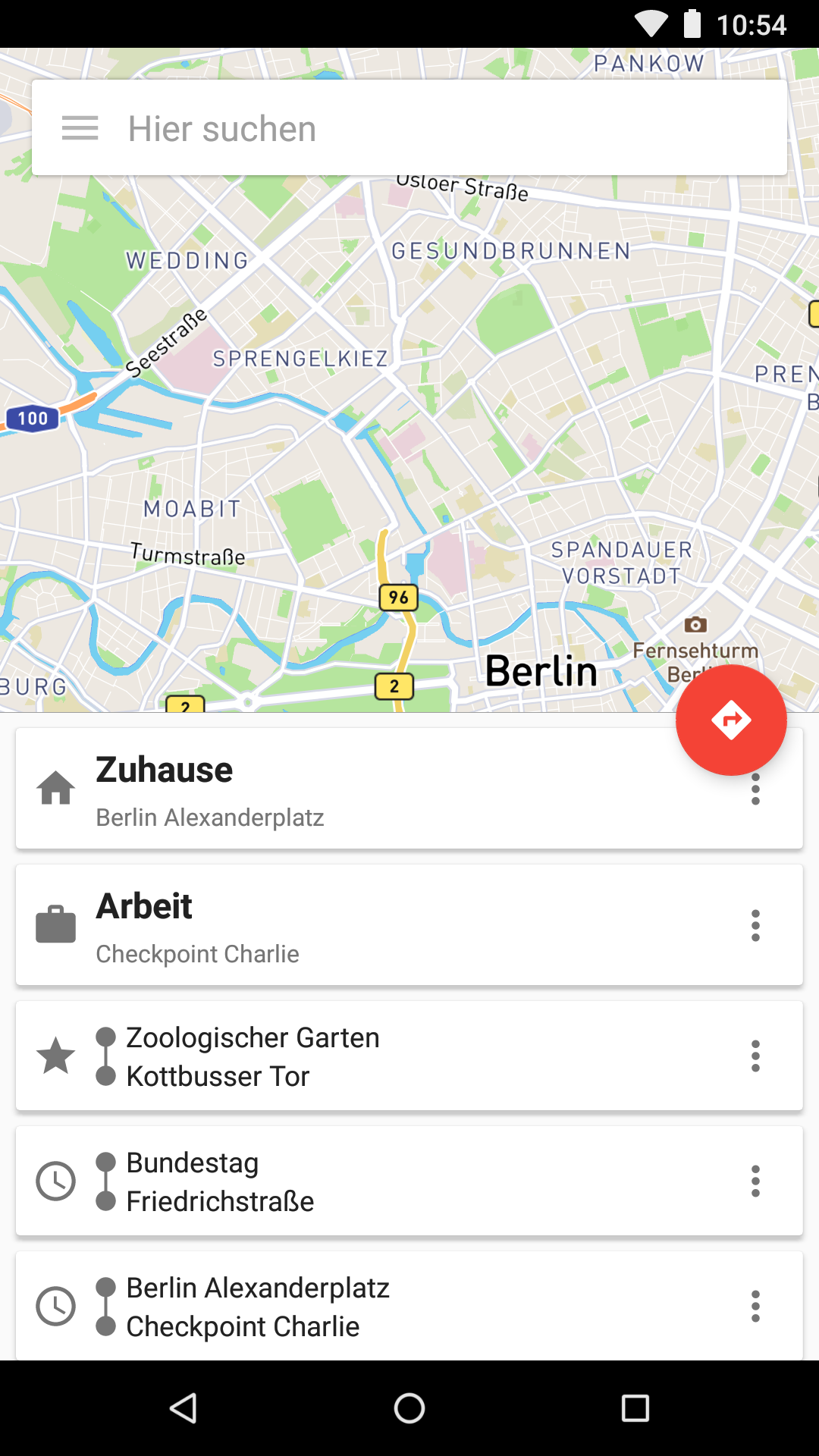
Task: Open options for Berlin Alexanderplatz route
Action: tap(755, 1307)
